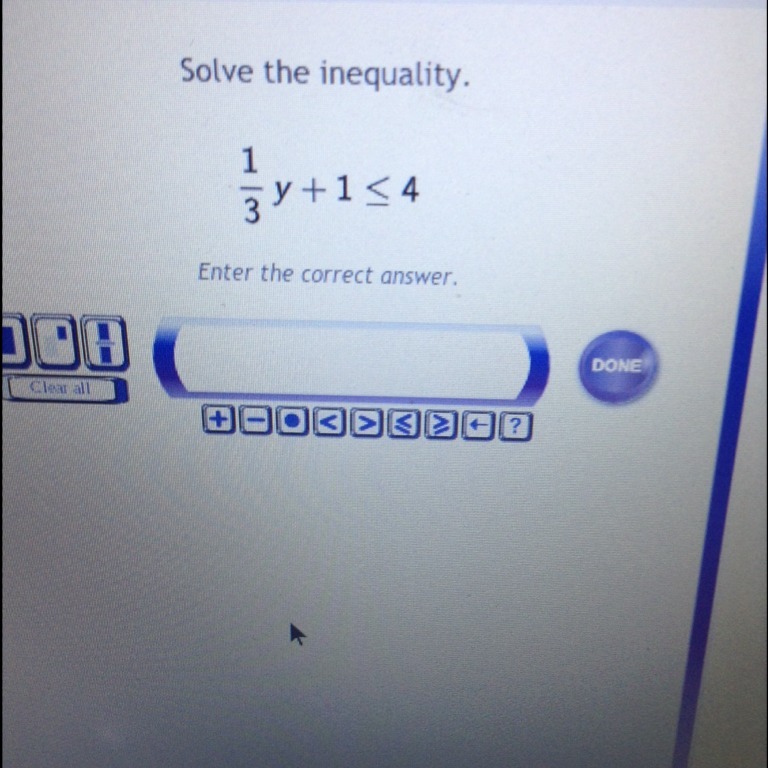Insert the less-than symbol
768x768 pixels.
click(x=330, y=423)
